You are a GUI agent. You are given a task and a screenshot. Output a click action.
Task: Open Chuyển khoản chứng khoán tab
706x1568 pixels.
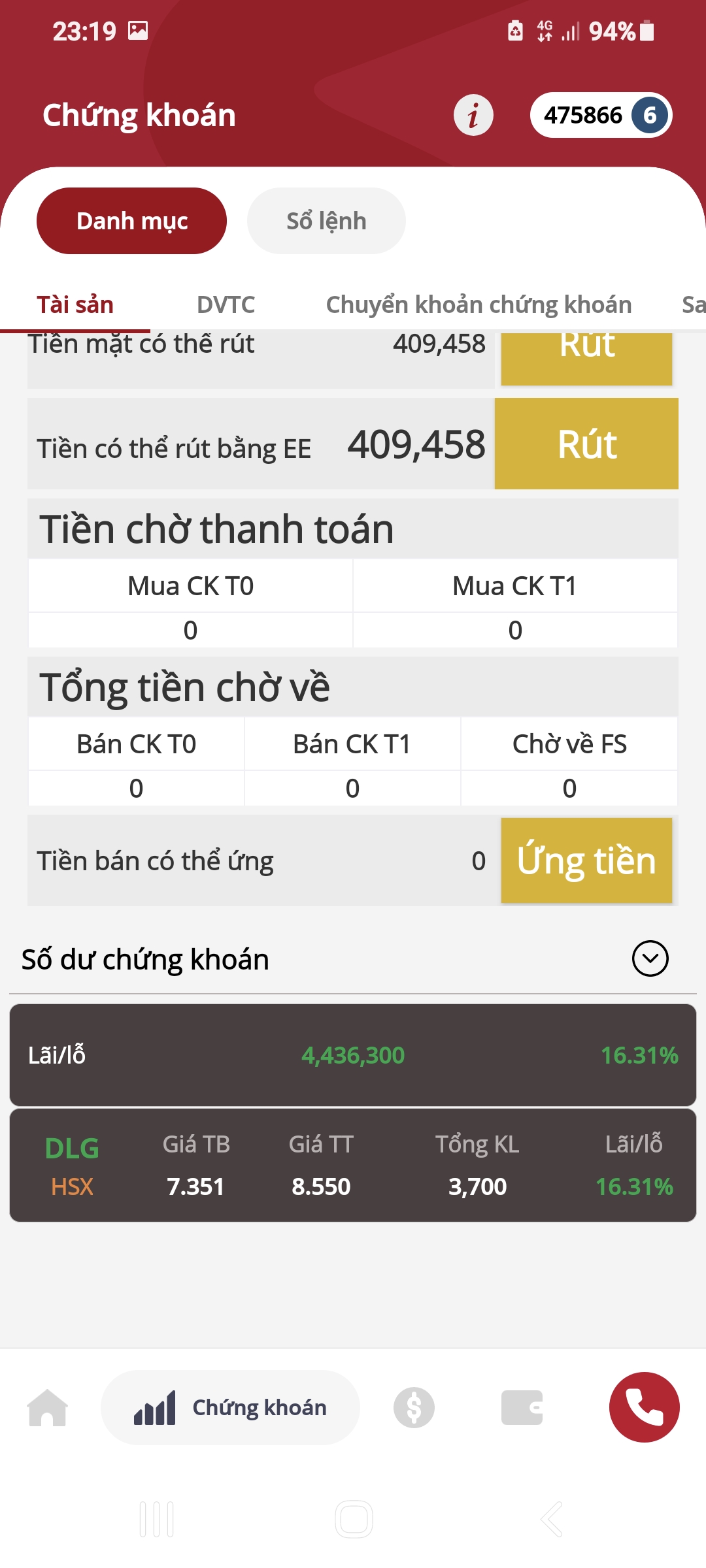479,305
